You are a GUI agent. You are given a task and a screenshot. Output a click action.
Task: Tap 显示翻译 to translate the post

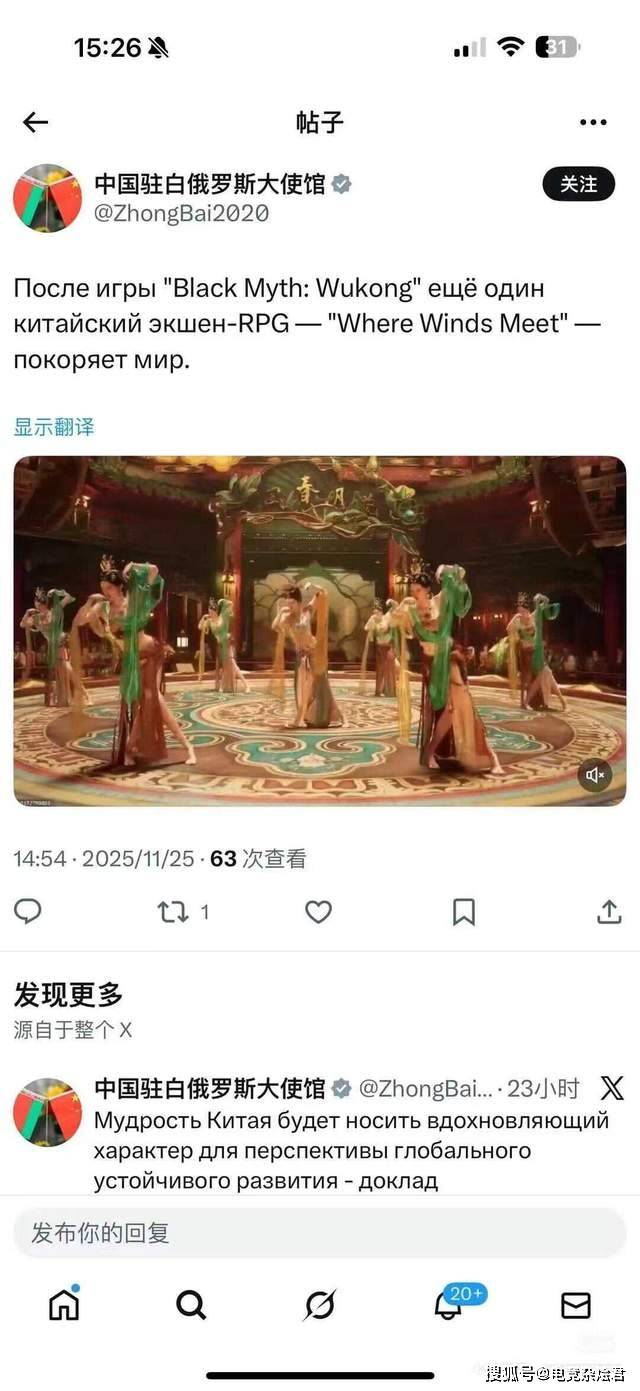tap(54, 427)
